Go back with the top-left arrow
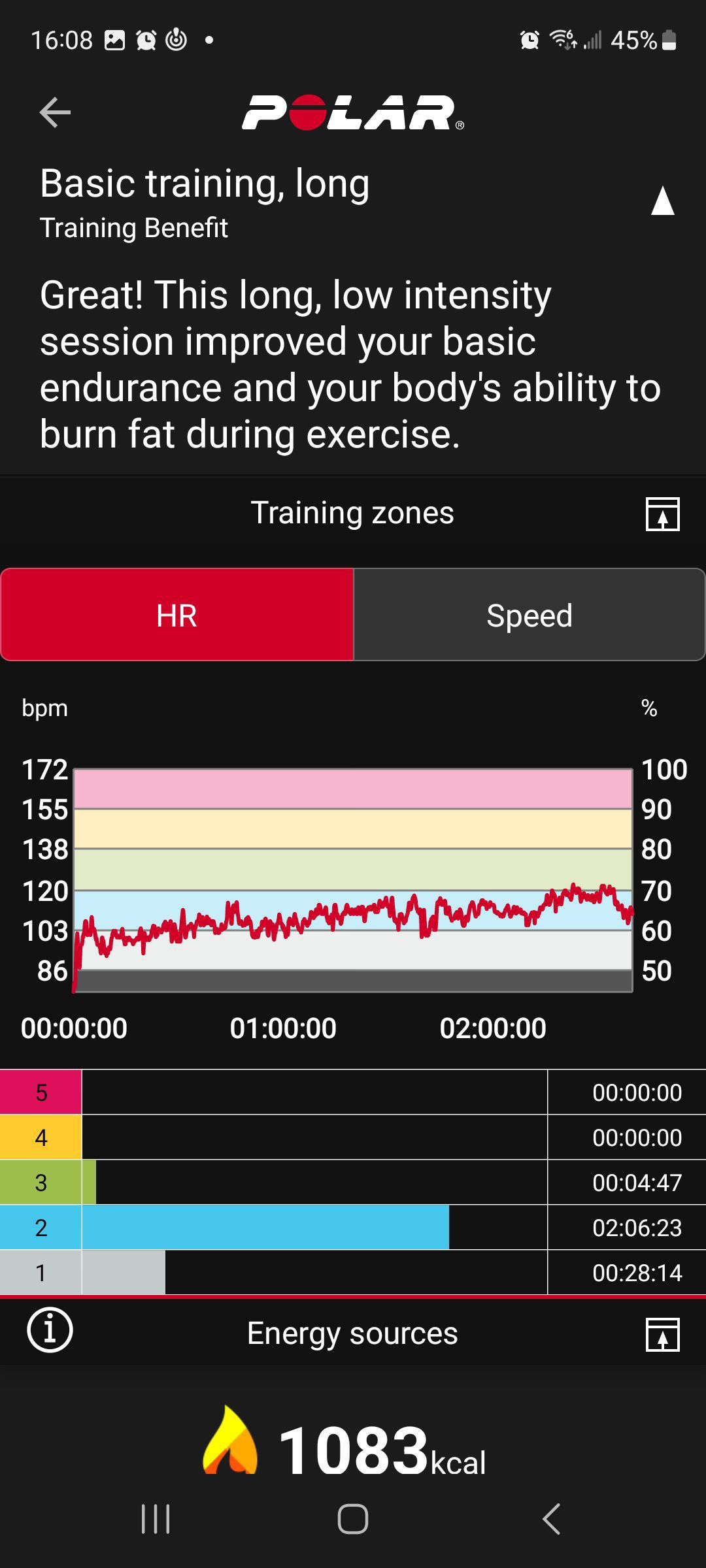 (55, 112)
